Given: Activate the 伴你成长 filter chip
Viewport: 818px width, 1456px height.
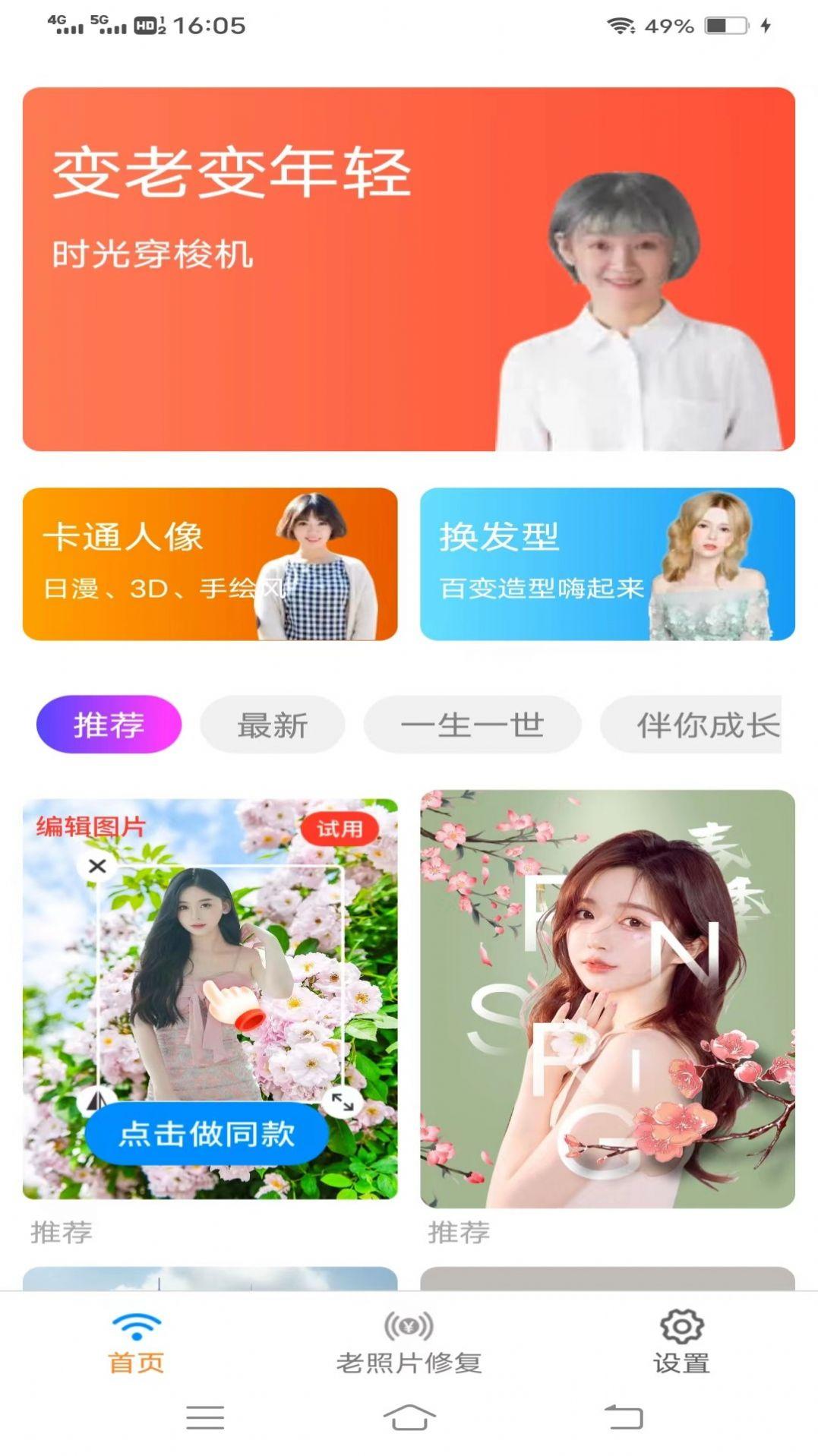Looking at the screenshot, I should (x=708, y=725).
